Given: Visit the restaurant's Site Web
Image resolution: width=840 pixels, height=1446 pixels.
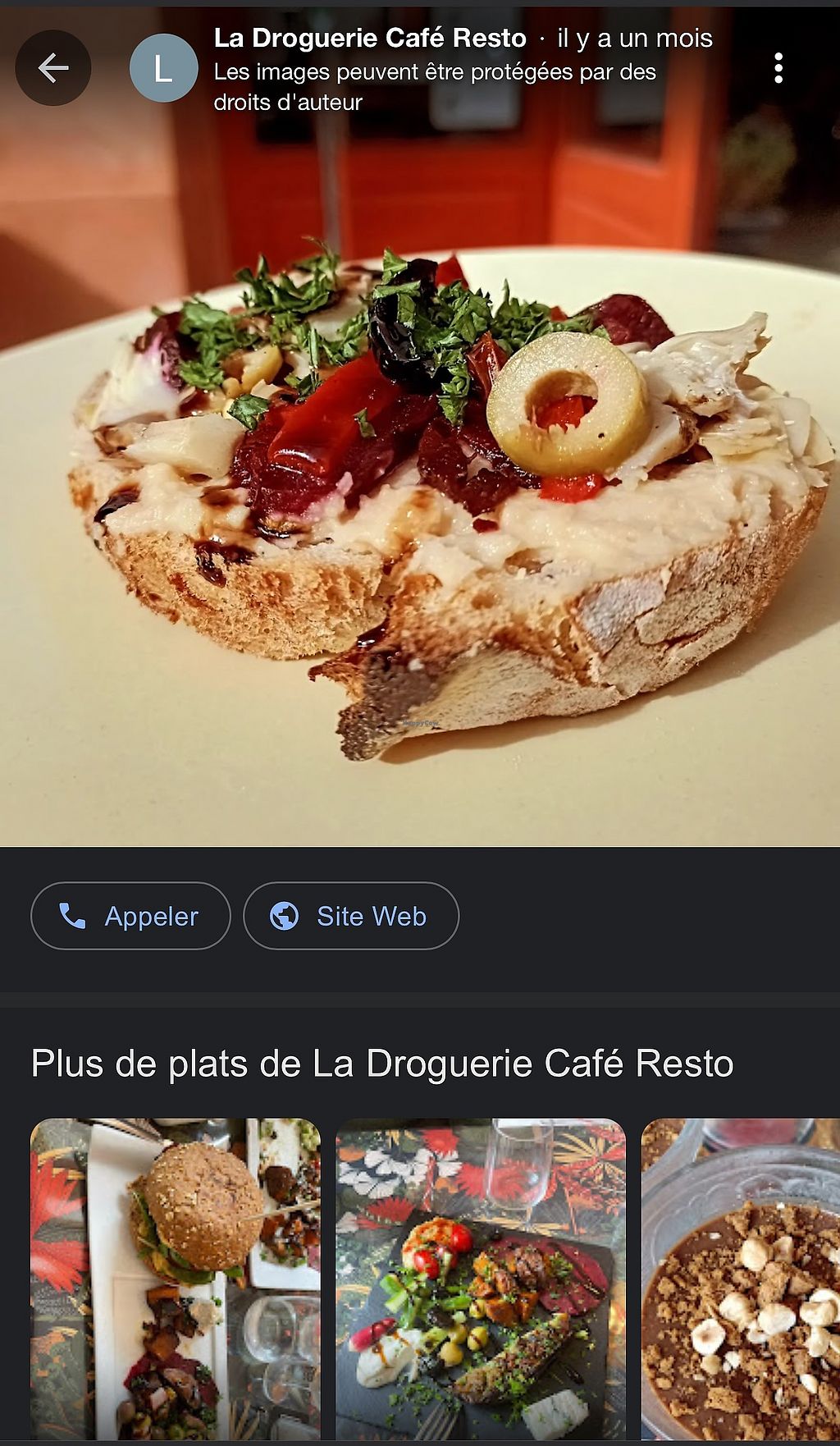Looking at the screenshot, I should 351,916.
